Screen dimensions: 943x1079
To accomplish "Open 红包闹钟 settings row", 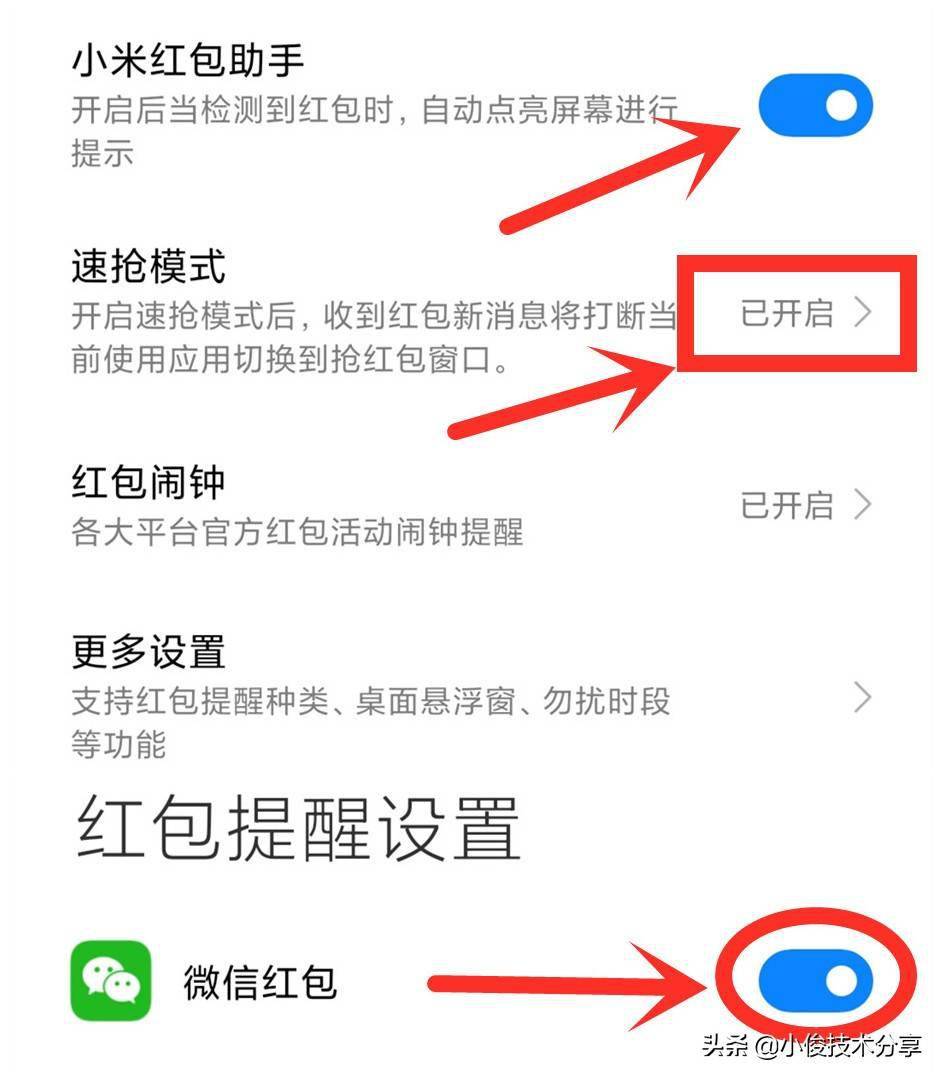I will (x=470, y=504).
